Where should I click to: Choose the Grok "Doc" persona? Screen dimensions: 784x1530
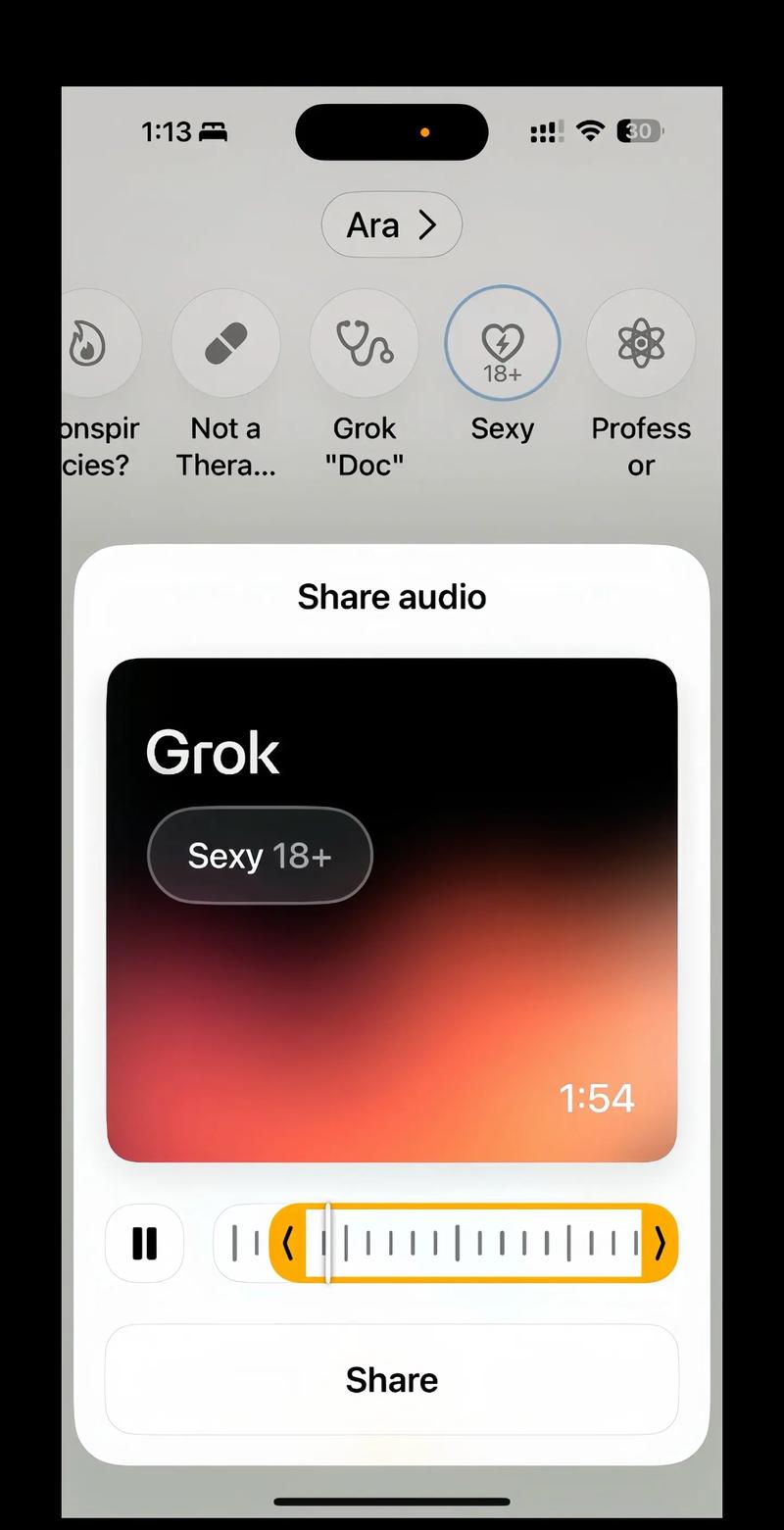[x=364, y=344]
